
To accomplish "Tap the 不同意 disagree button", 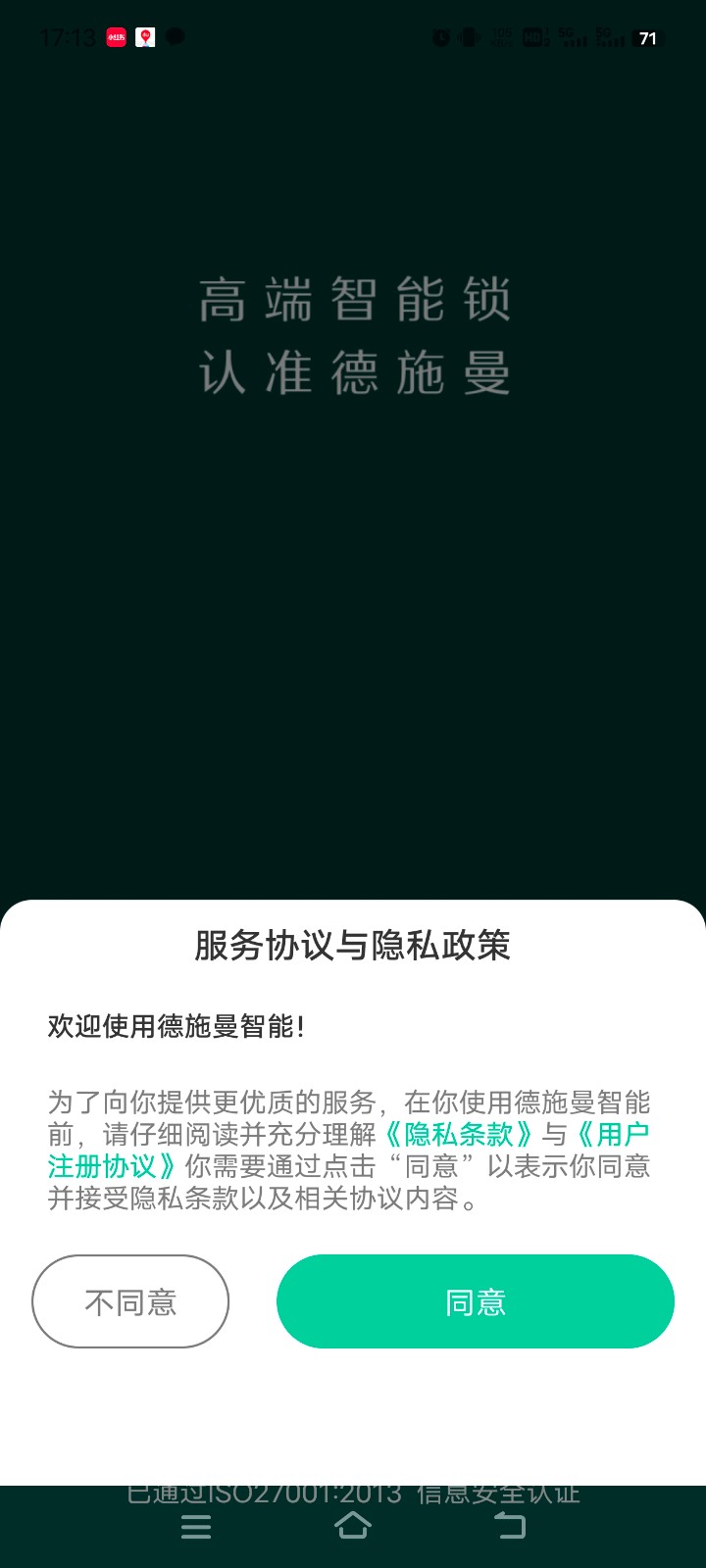I will tap(129, 1301).
